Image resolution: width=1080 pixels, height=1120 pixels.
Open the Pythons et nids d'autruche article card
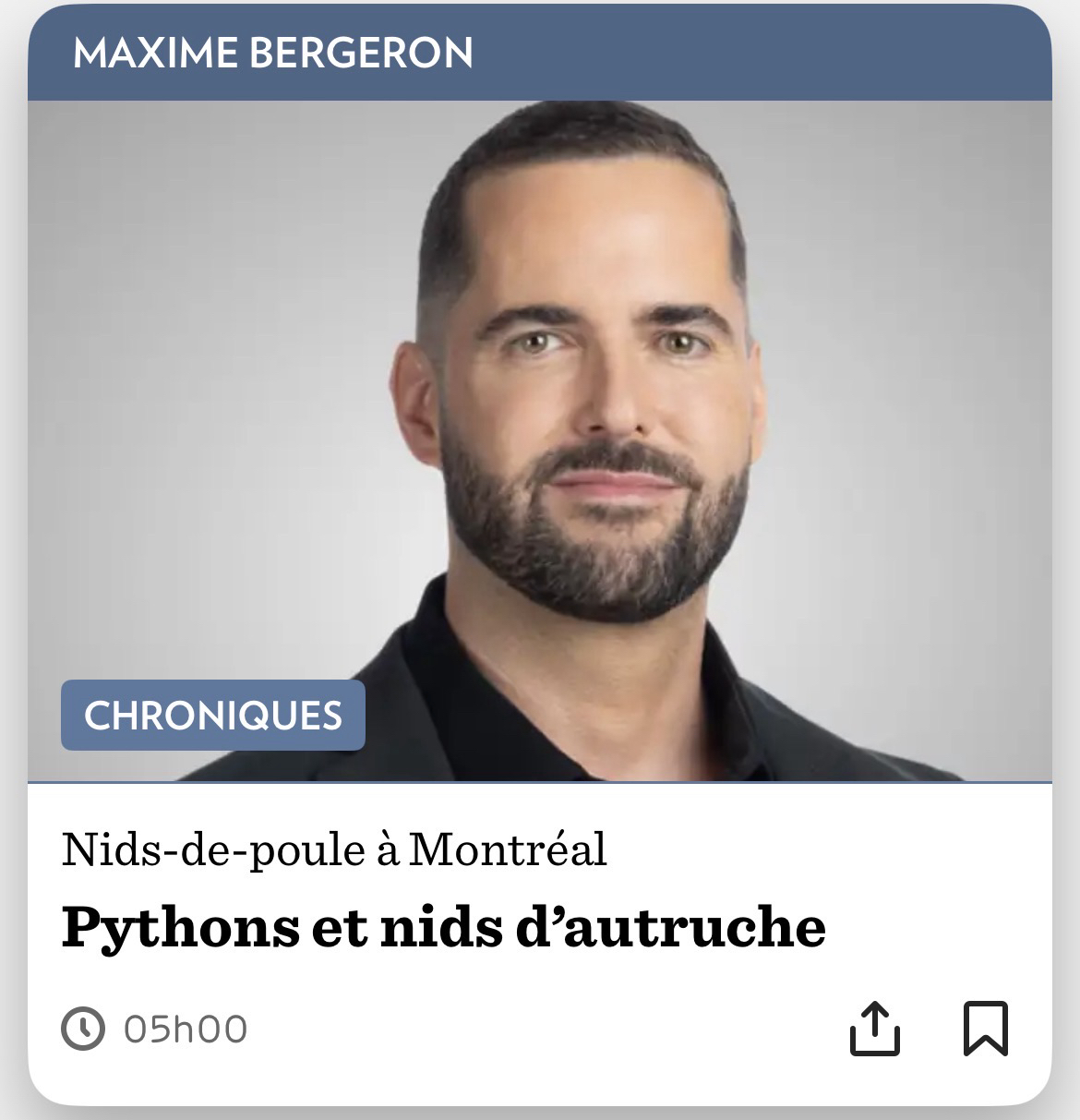point(443,927)
